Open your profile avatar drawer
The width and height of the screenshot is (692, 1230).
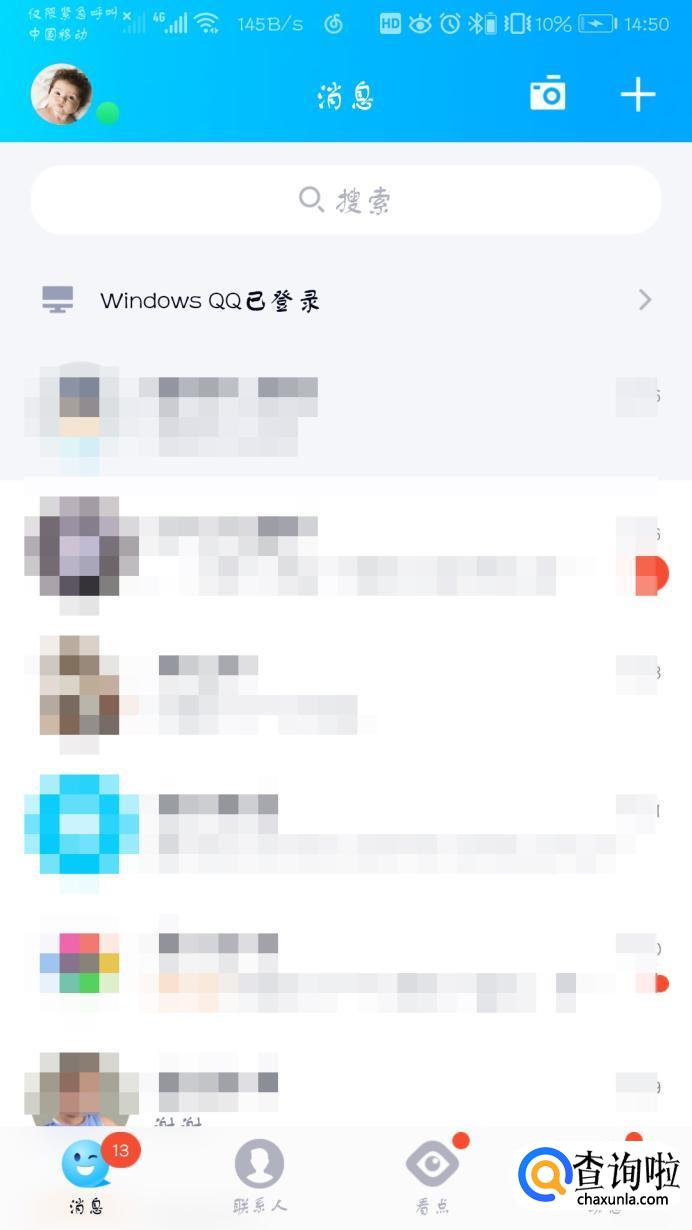[62, 95]
